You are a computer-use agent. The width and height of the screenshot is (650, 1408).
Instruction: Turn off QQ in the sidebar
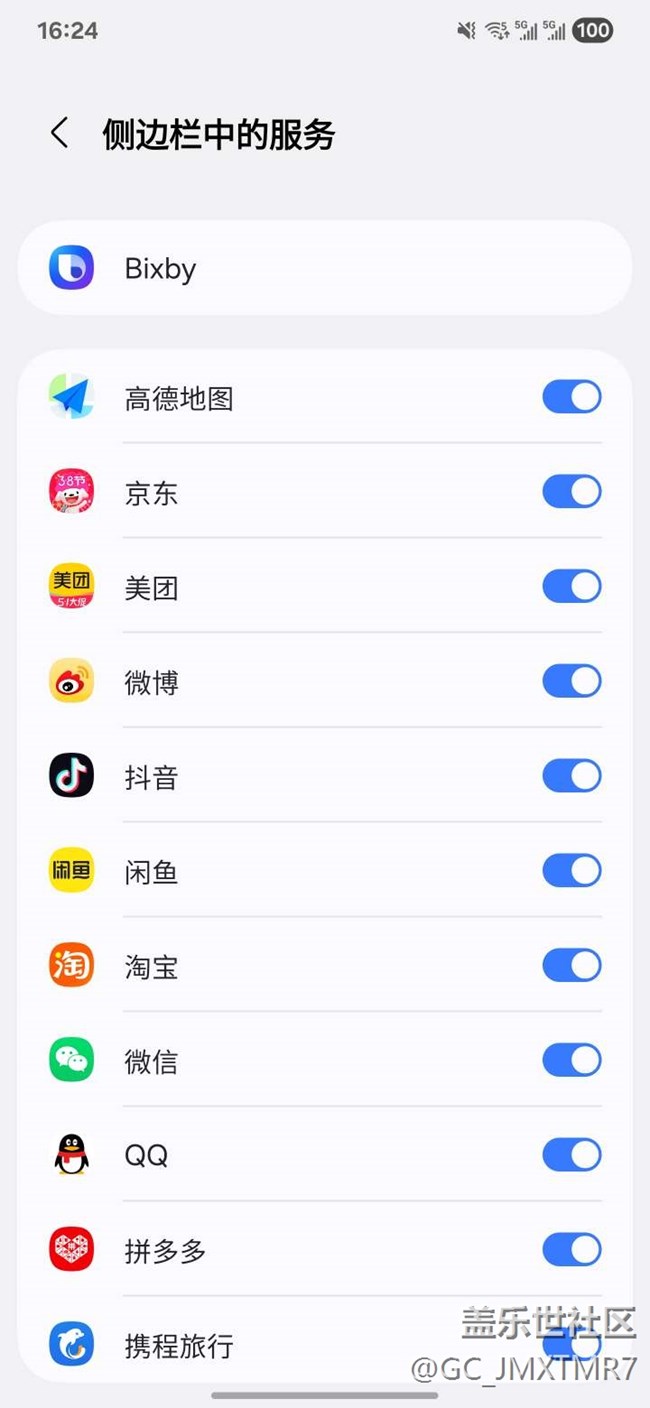(571, 1155)
